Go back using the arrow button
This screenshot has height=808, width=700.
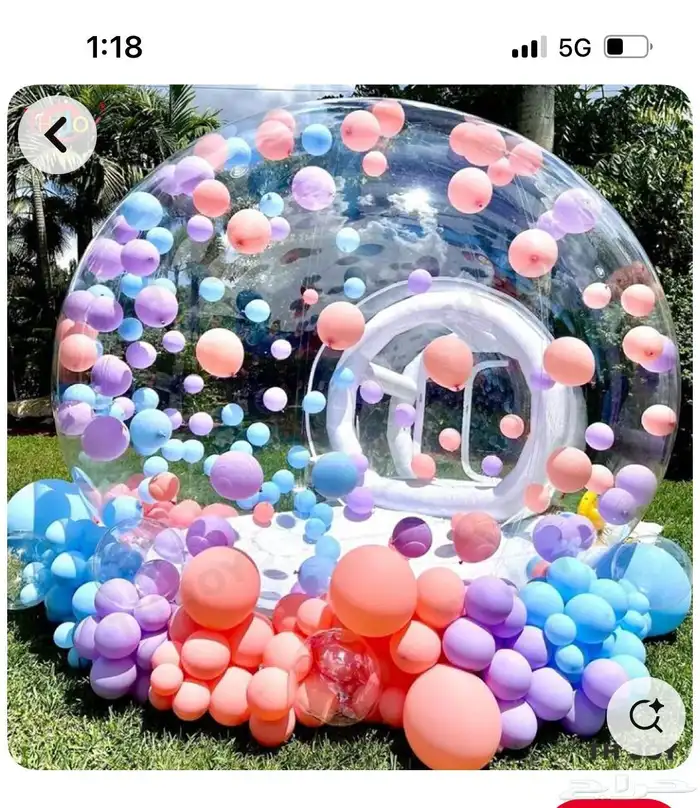click(56, 135)
